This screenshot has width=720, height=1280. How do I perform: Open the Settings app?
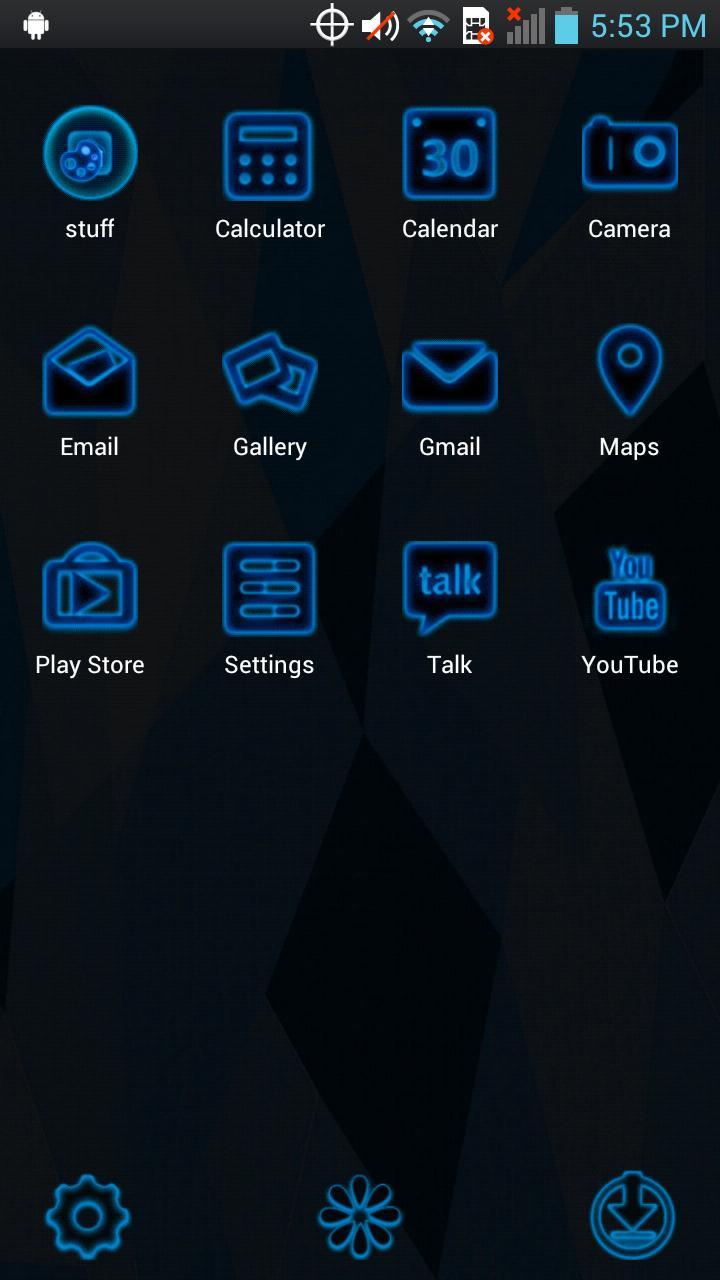click(269, 588)
